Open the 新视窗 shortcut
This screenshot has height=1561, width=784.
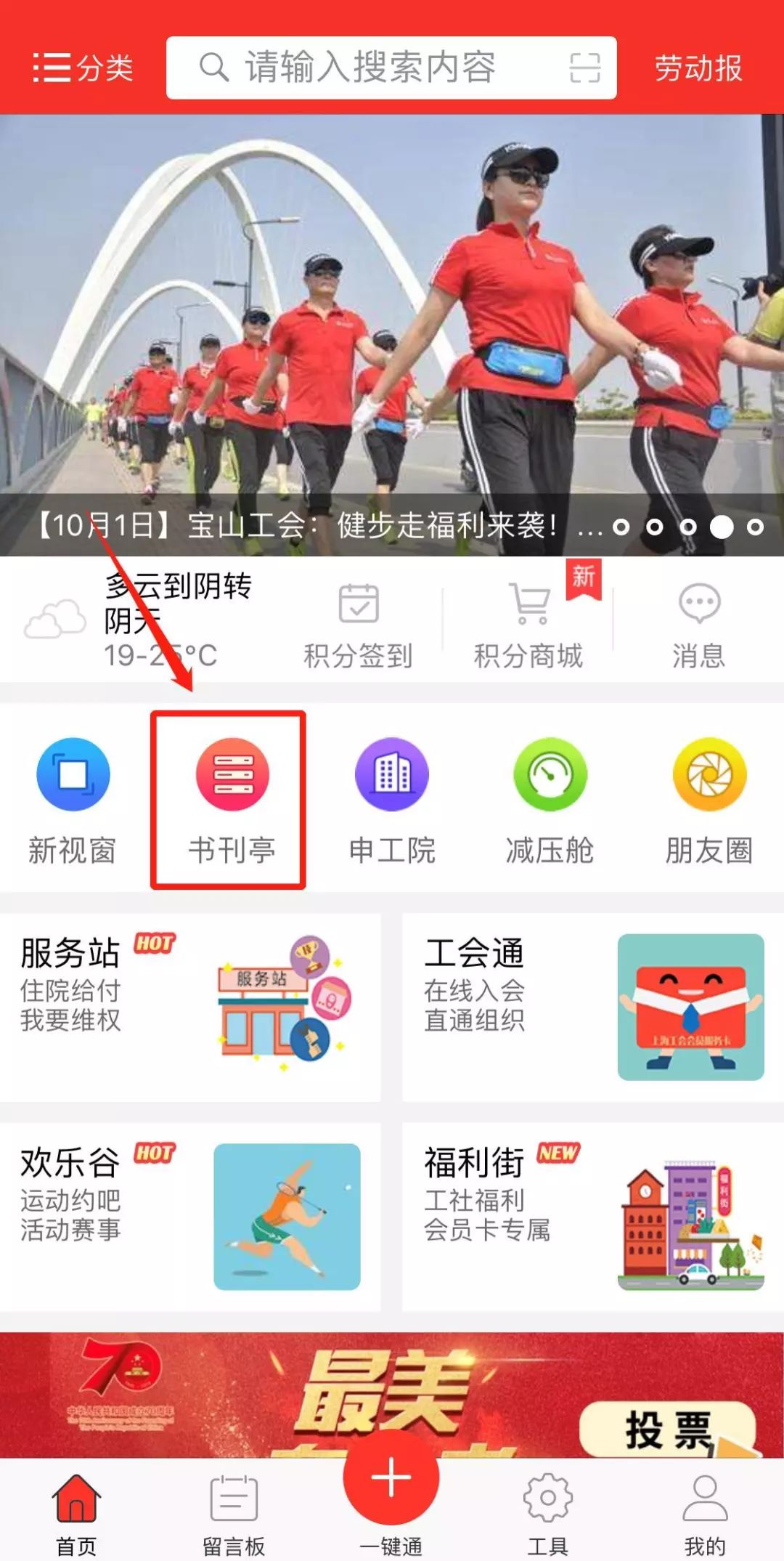[x=73, y=799]
